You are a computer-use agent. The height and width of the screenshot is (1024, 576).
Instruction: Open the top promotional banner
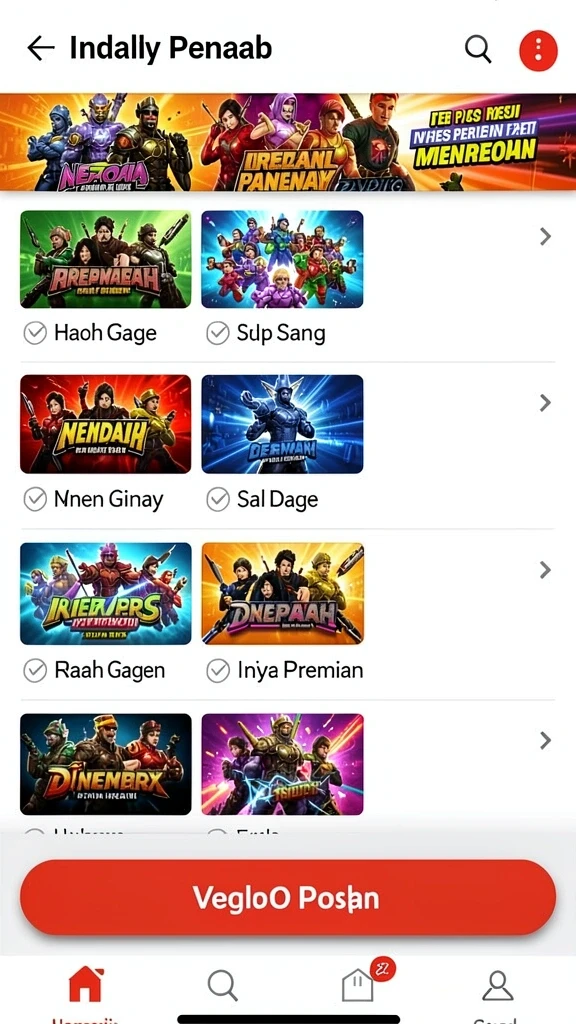click(288, 142)
